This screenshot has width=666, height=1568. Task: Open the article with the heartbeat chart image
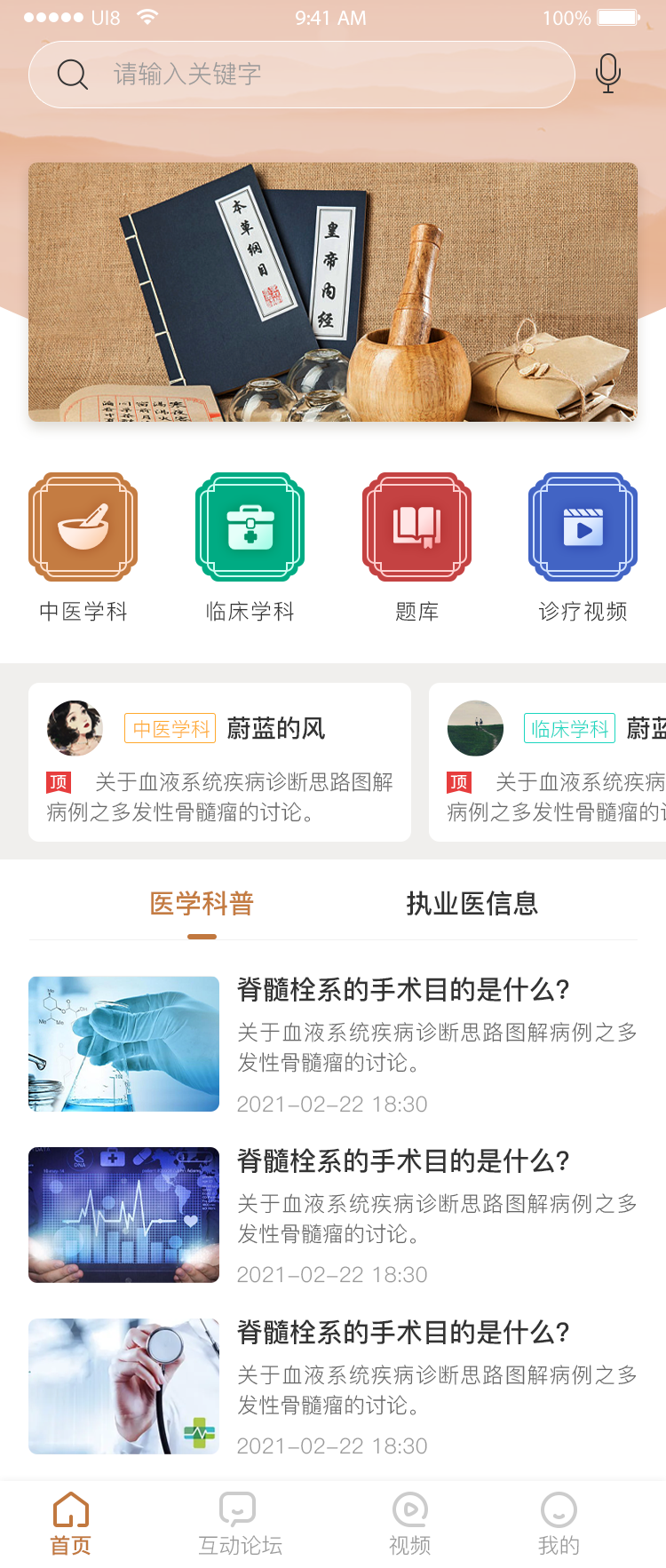coord(333,1215)
